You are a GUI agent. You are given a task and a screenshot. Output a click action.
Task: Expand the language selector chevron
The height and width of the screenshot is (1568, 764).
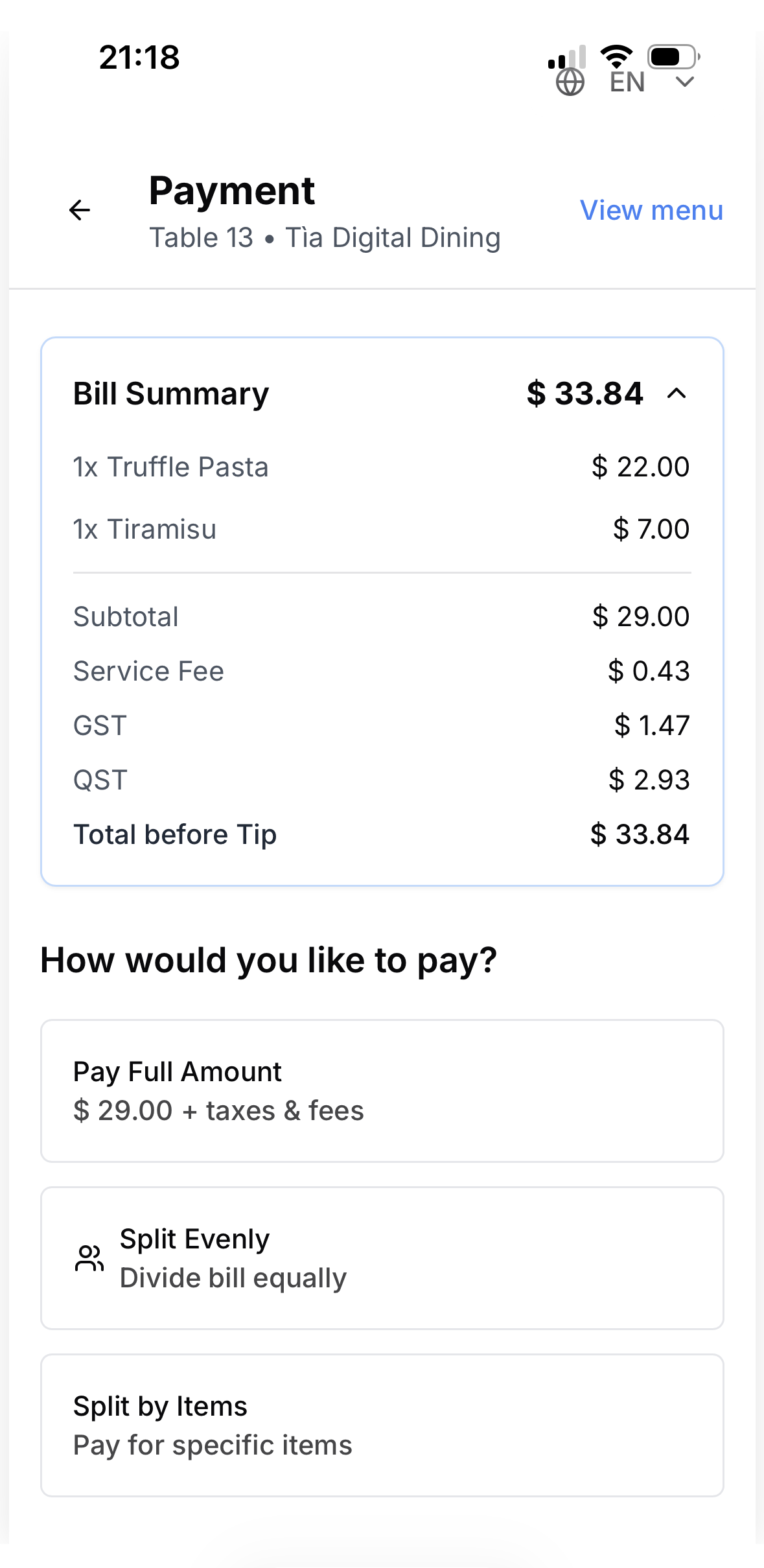point(683,82)
